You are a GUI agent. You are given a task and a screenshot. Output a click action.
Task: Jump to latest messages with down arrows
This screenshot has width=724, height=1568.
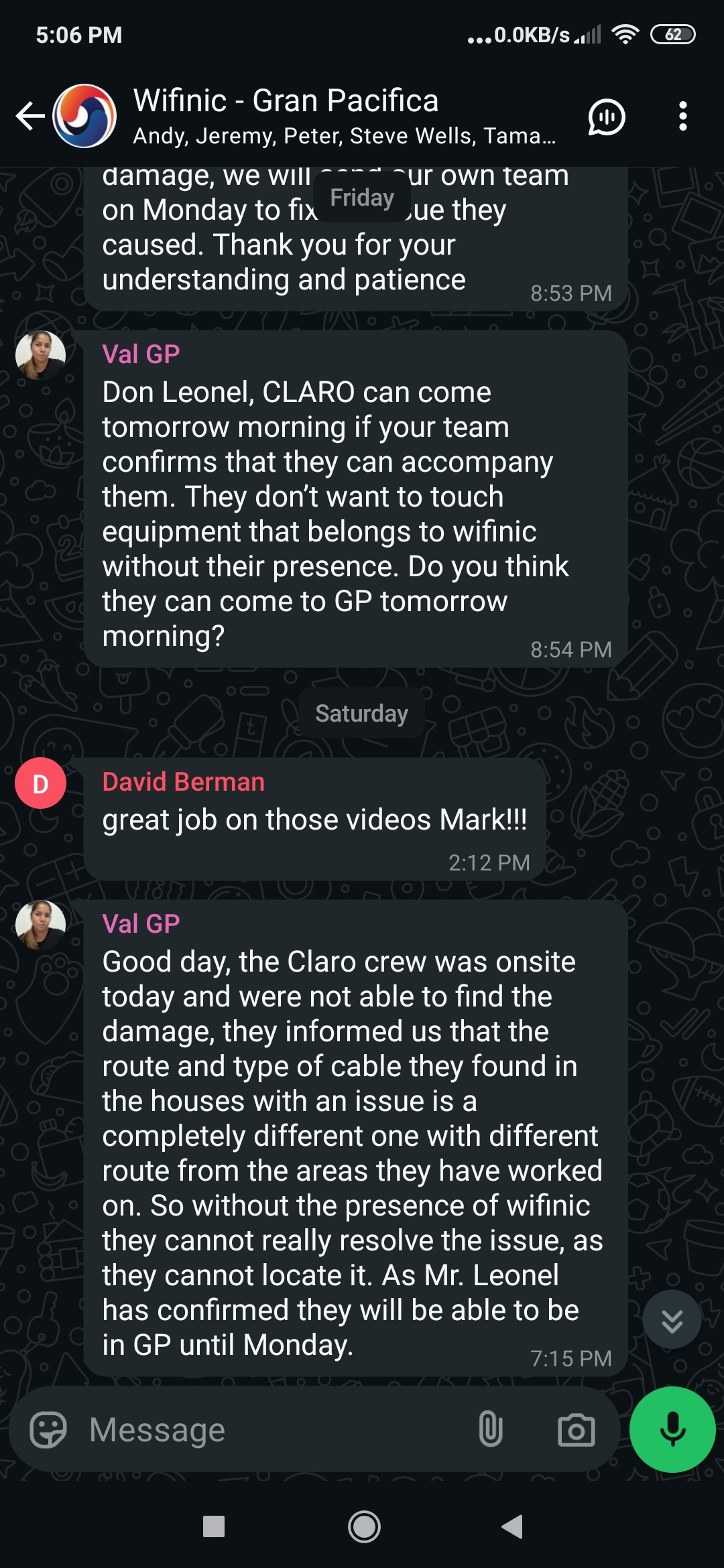[x=672, y=1320]
